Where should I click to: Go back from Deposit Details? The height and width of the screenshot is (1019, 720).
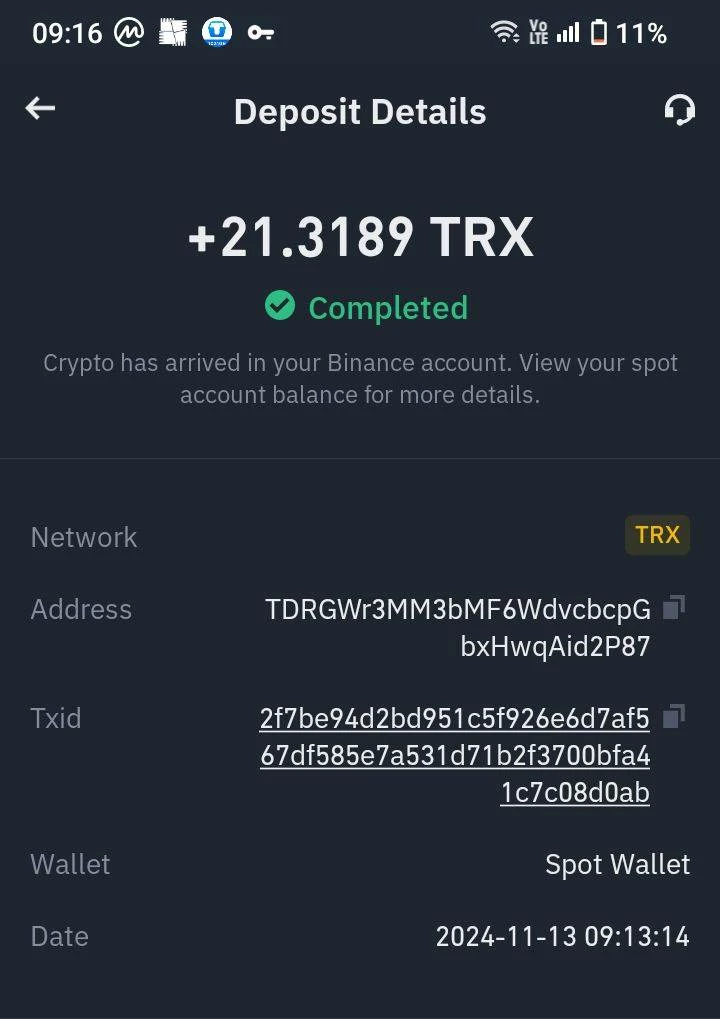pos(40,109)
